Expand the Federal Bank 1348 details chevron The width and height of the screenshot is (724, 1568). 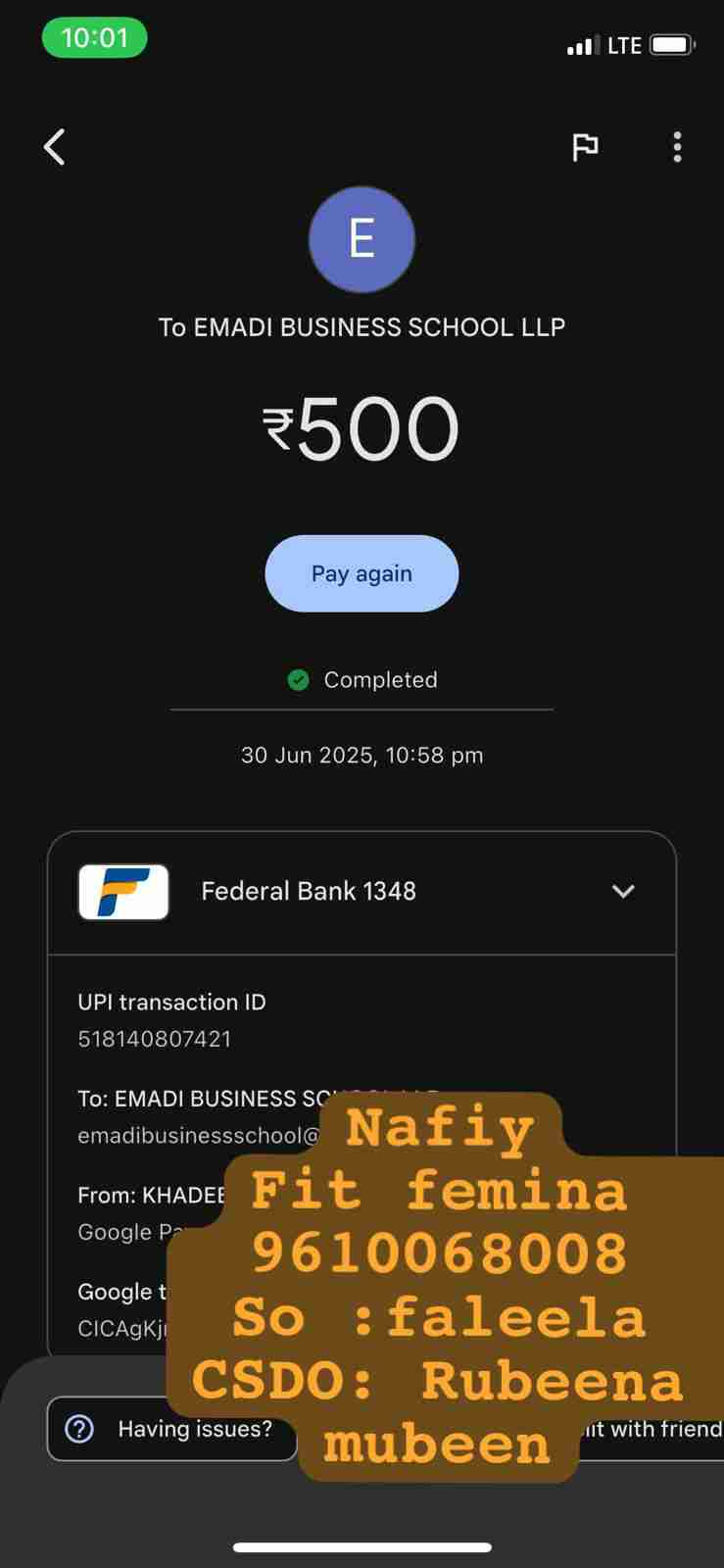click(623, 891)
